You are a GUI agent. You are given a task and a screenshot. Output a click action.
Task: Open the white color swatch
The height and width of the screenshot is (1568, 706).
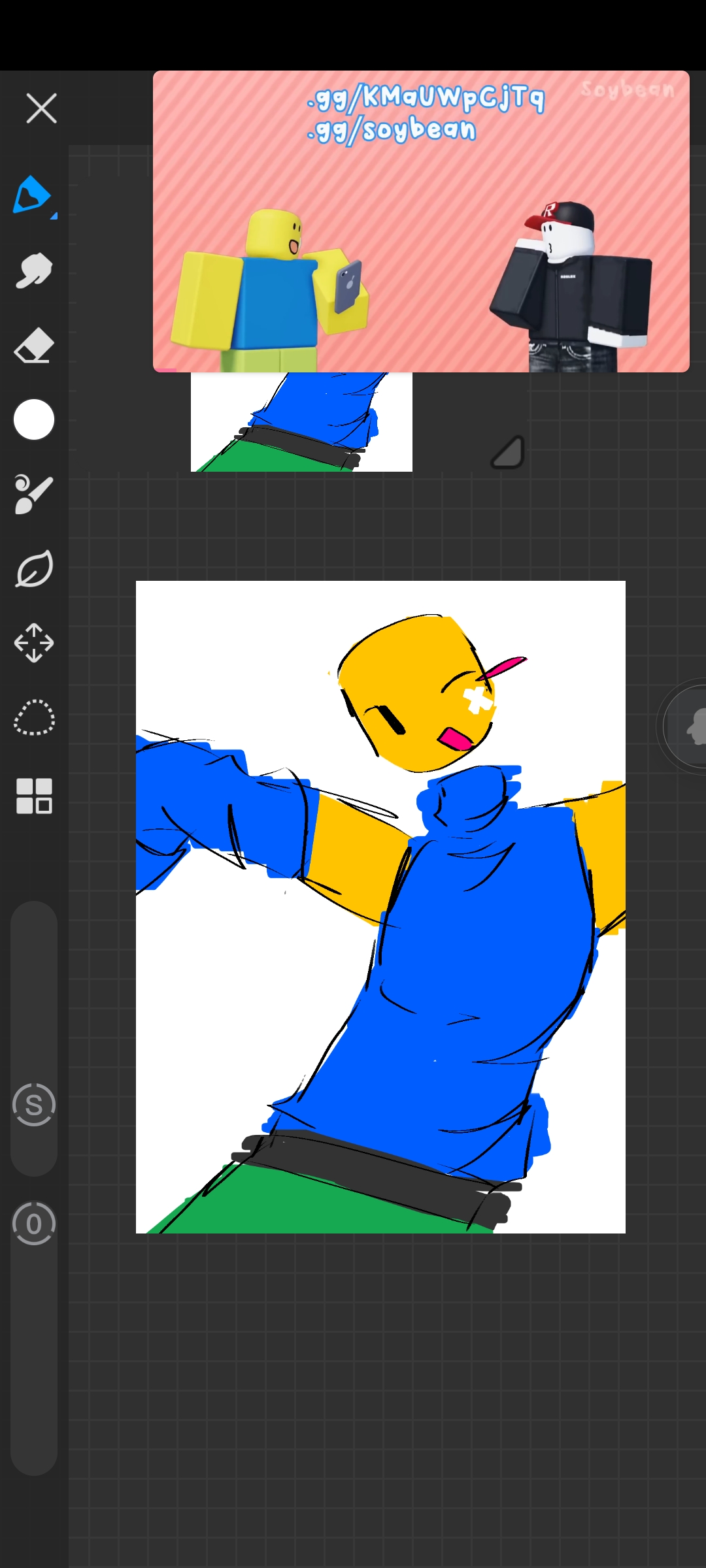(34, 419)
